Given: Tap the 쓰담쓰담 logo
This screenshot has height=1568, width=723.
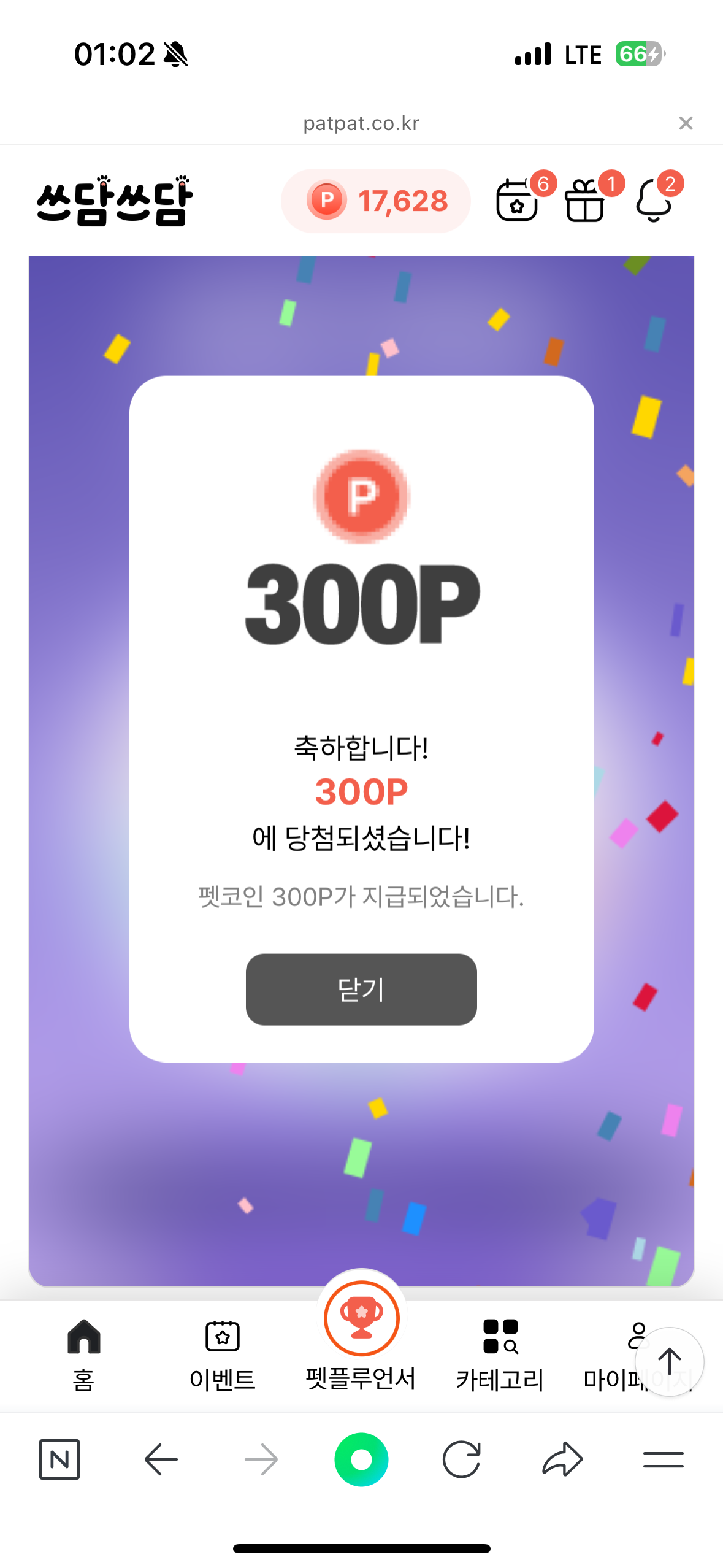Looking at the screenshot, I should (x=115, y=201).
